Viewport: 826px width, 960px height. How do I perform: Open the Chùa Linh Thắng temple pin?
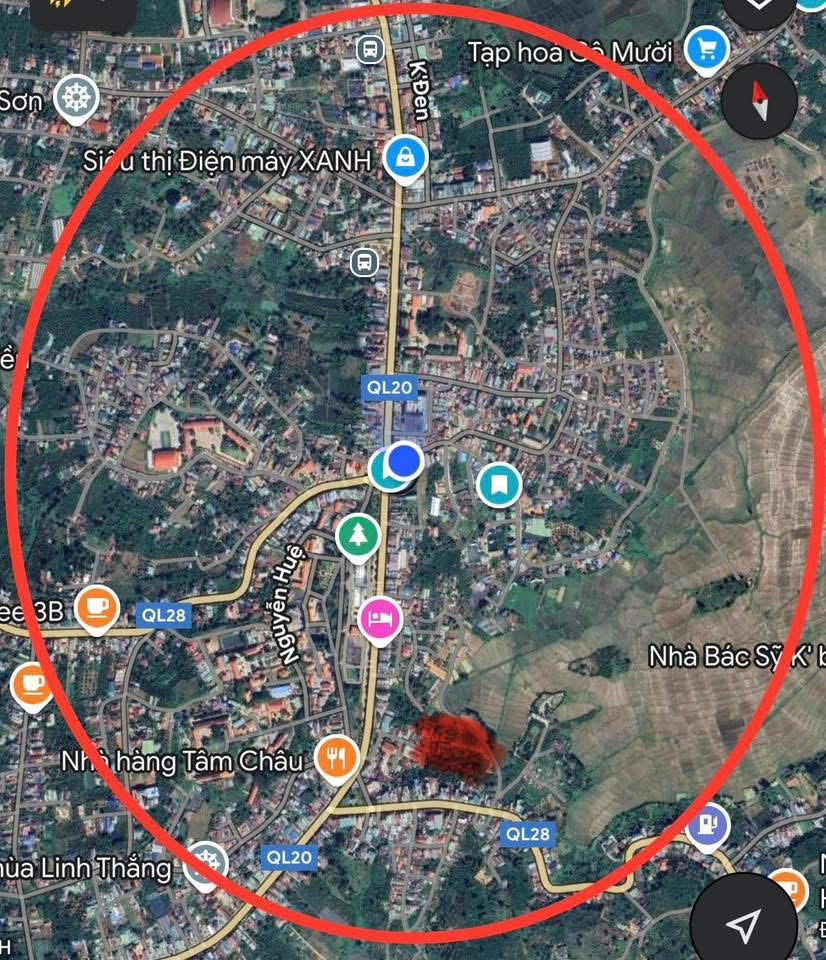click(x=207, y=864)
